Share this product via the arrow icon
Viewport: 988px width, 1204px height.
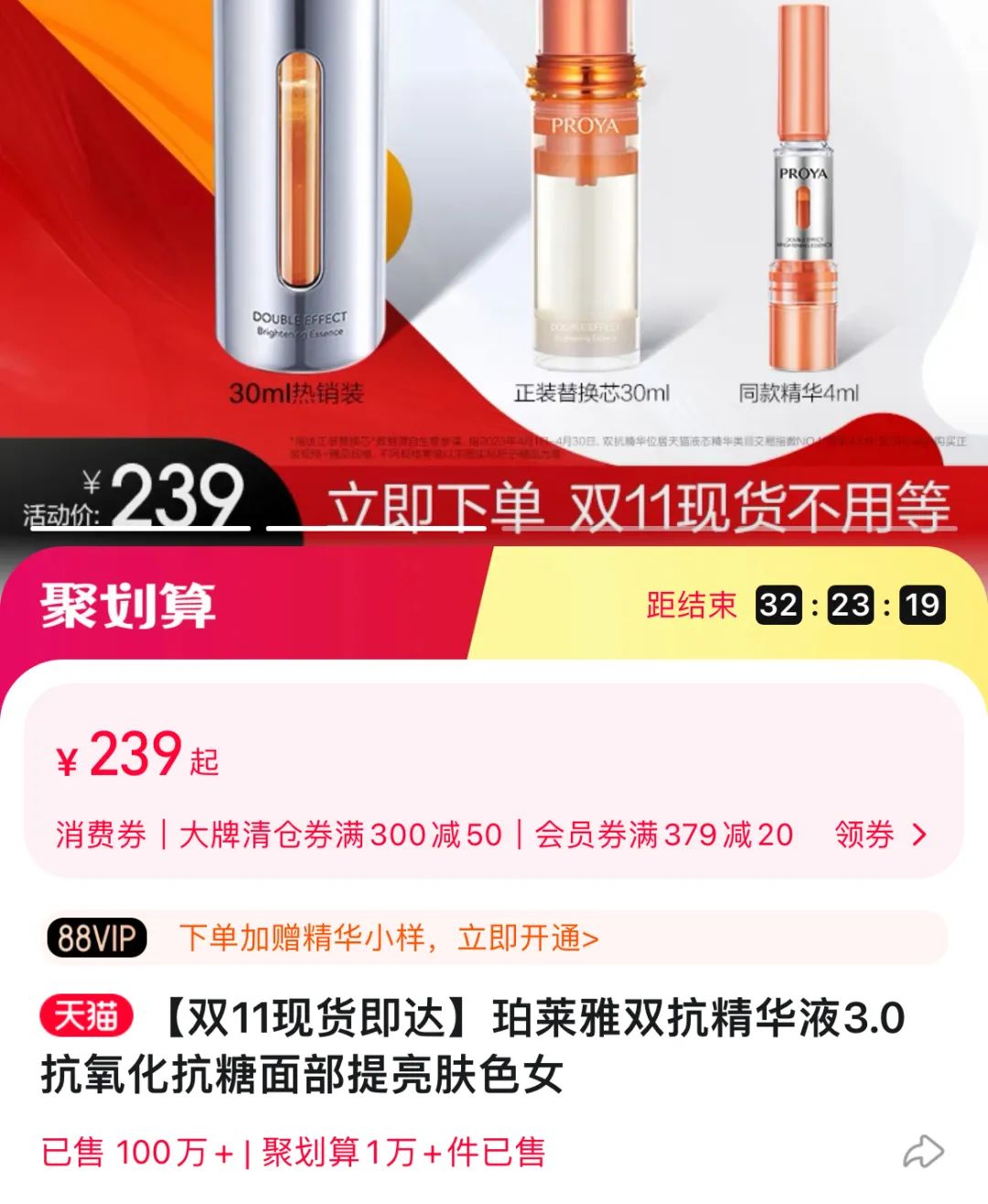click(x=922, y=1152)
